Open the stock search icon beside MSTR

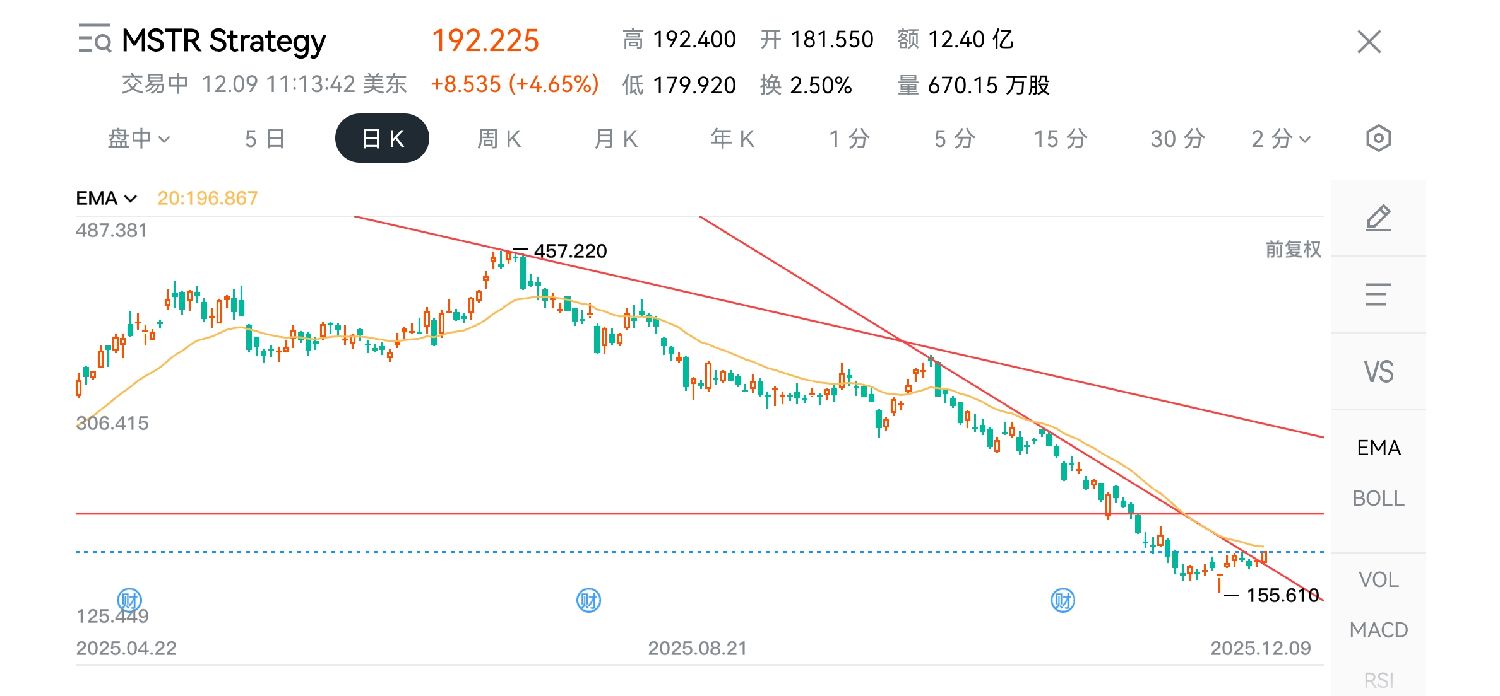point(95,41)
